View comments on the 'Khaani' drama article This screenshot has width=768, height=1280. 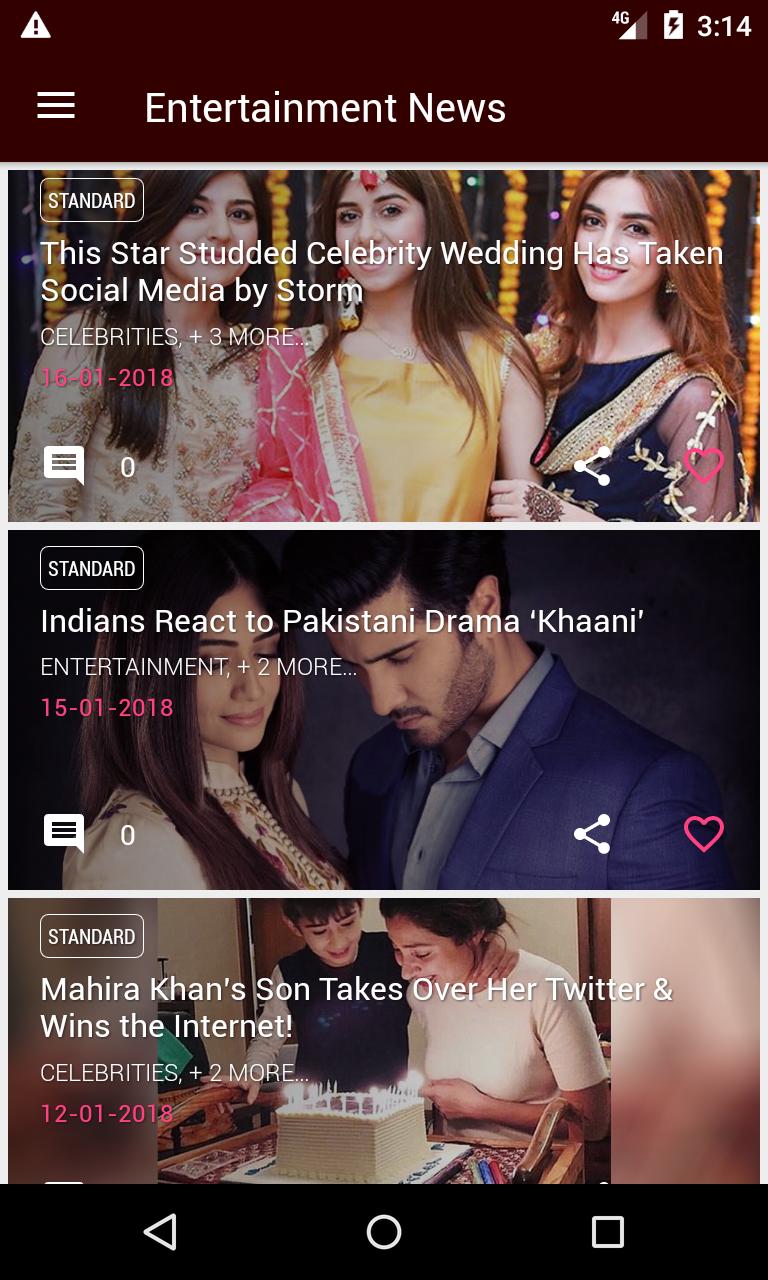tap(64, 834)
